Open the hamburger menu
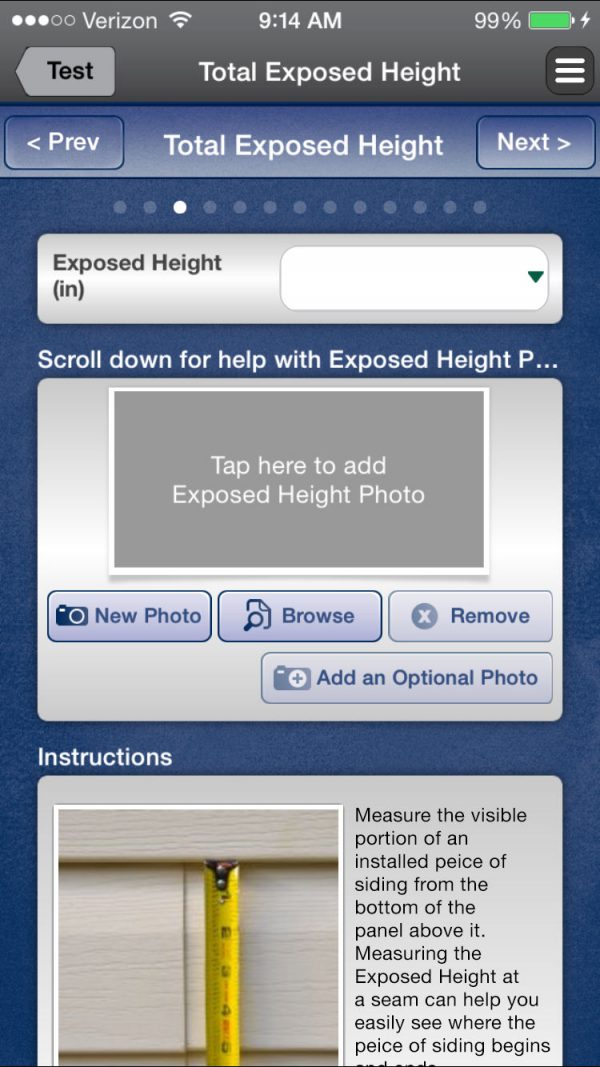 pyautogui.click(x=569, y=72)
